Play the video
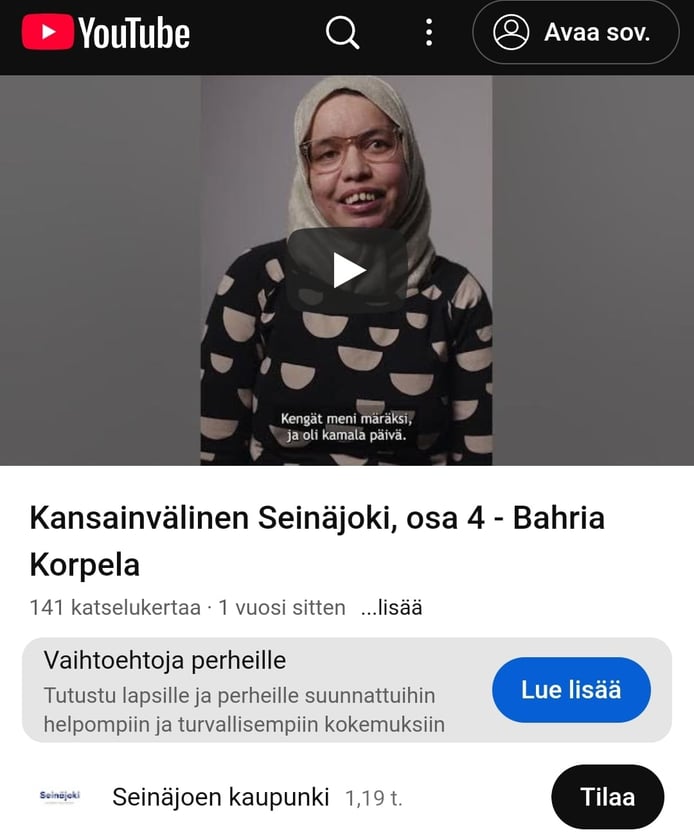This screenshot has height=835, width=694. coord(347,270)
